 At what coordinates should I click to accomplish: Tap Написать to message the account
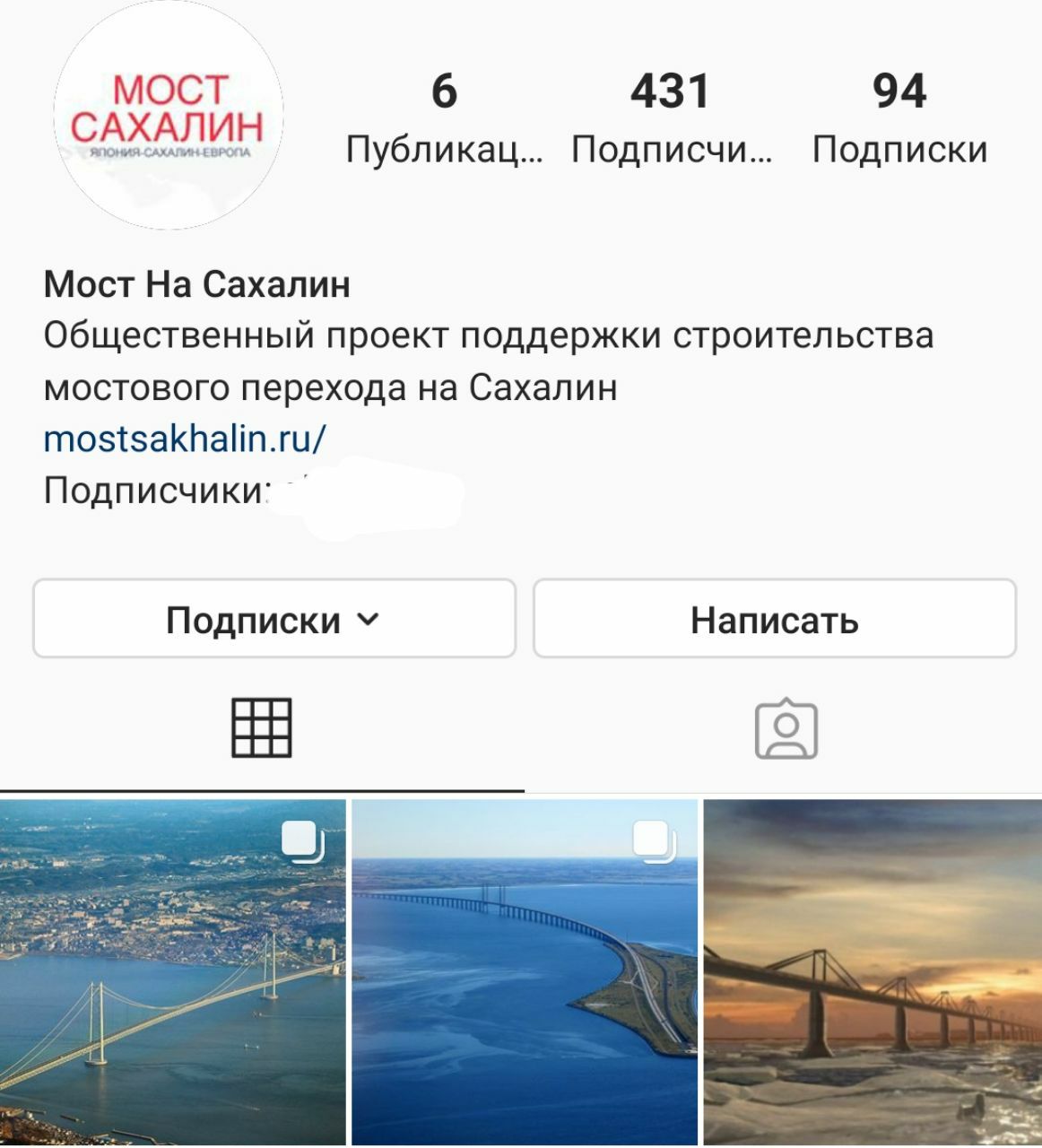pyautogui.click(x=774, y=620)
